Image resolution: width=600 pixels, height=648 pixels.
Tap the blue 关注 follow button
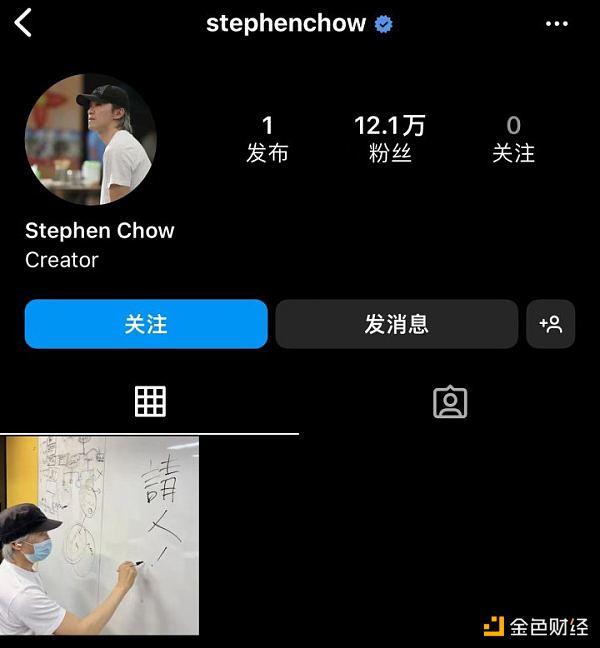tap(146, 324)
